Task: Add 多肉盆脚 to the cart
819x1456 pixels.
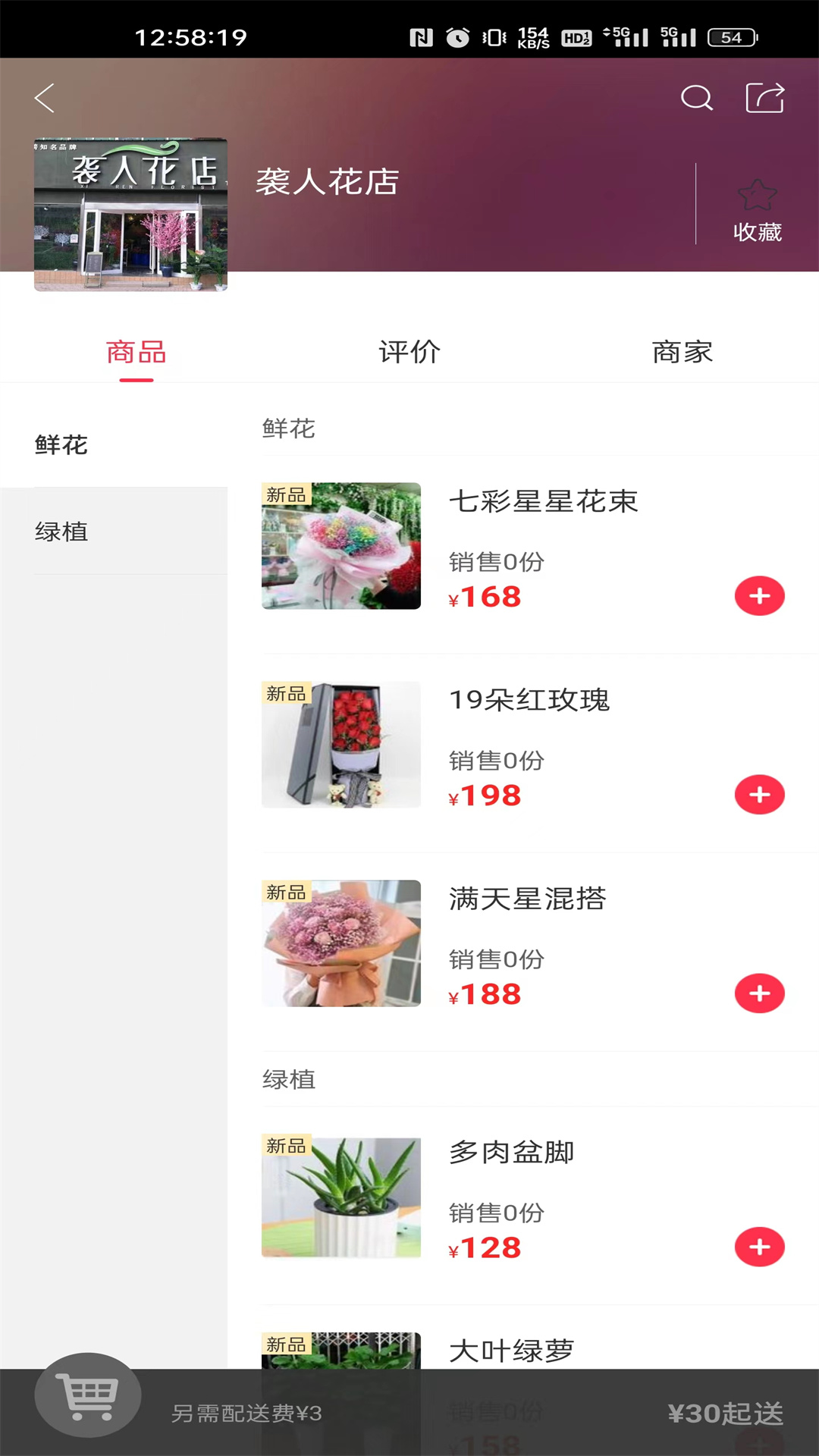Action: (x=759, y=1247)
